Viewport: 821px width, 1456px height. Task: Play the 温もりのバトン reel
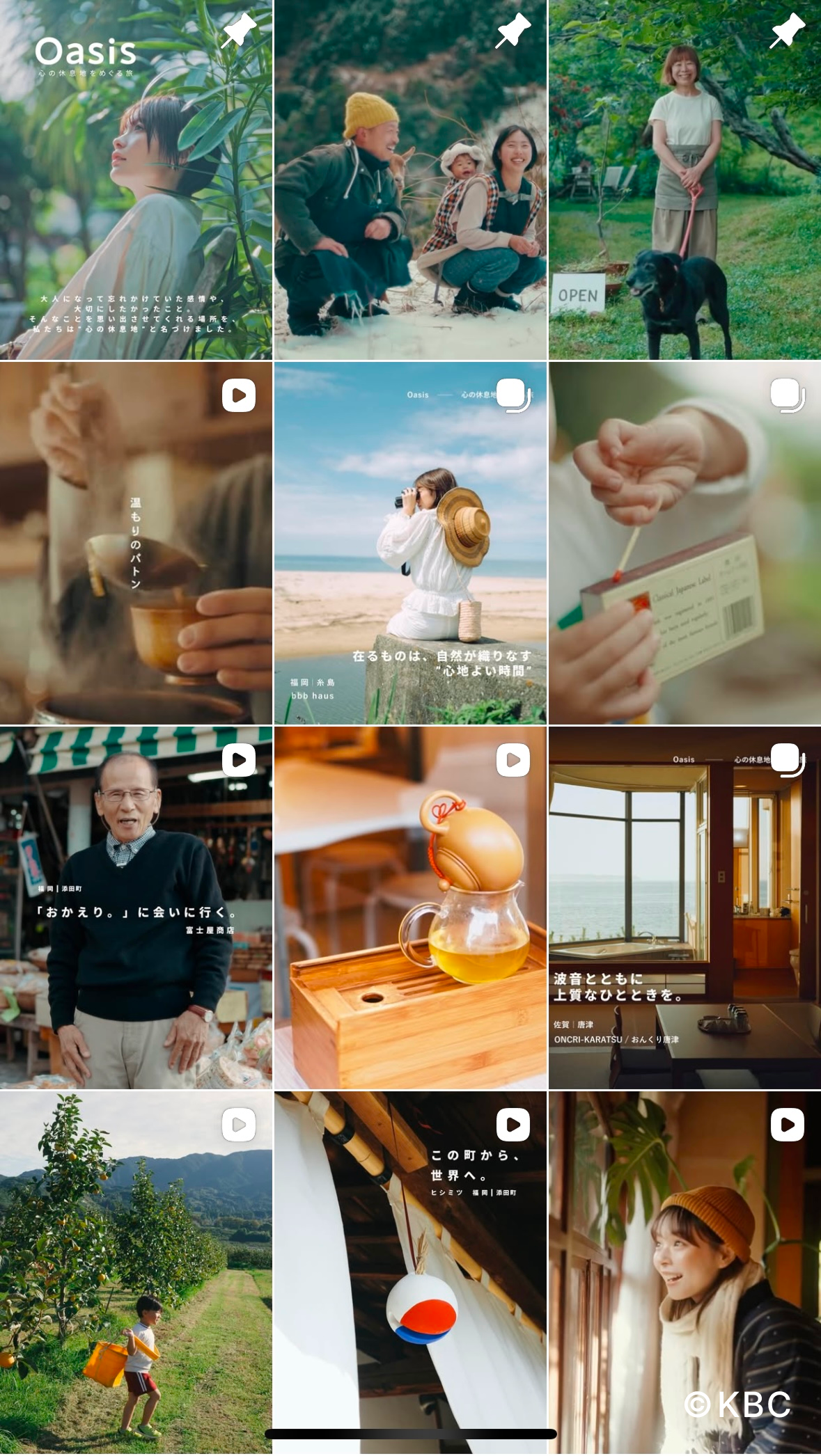click(x=136, y=543)
